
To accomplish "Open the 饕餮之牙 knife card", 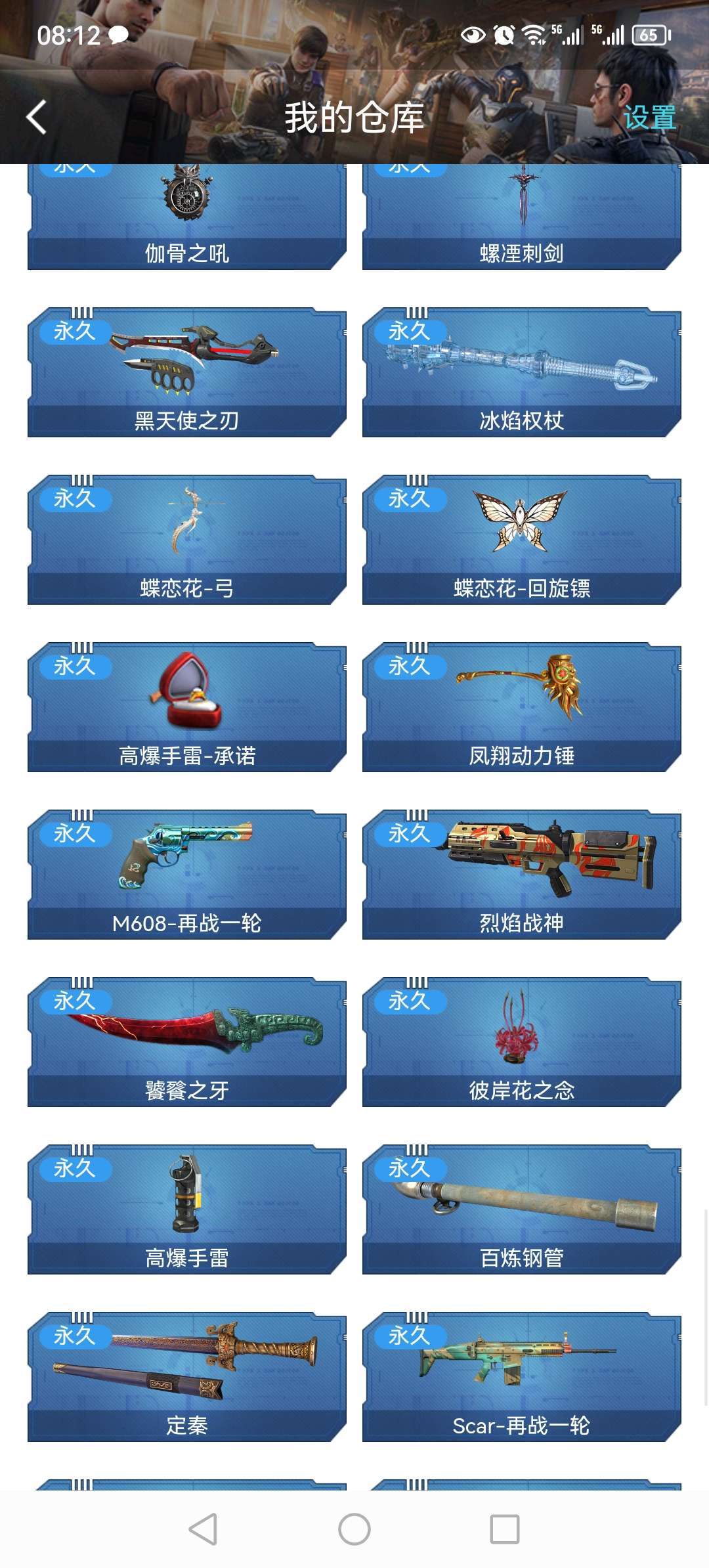I will pyautogui.click(x=187, y=1042).
